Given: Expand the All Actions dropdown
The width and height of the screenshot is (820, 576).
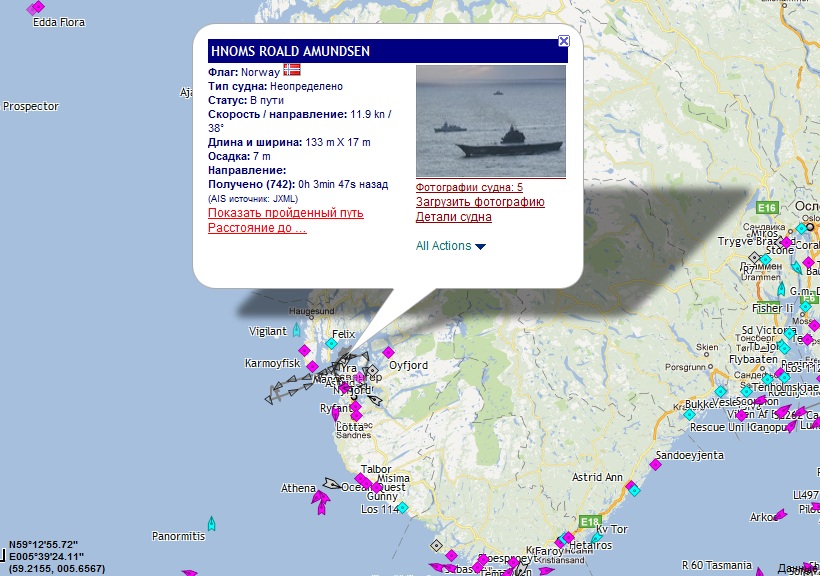Looking at the screenshot, I should pyautogui.click(x=450, y=246).
